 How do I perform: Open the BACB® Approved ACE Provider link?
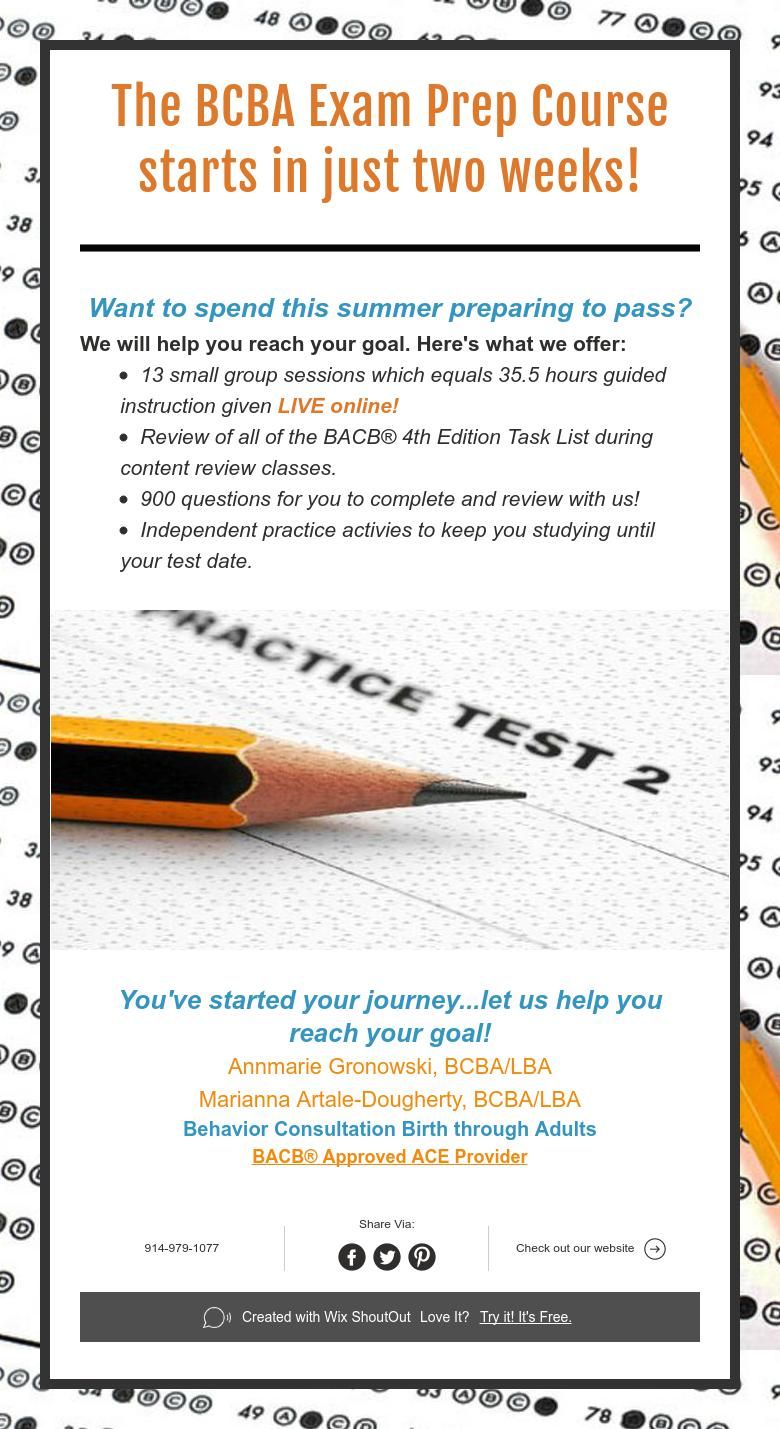[x=389, y=1156]
